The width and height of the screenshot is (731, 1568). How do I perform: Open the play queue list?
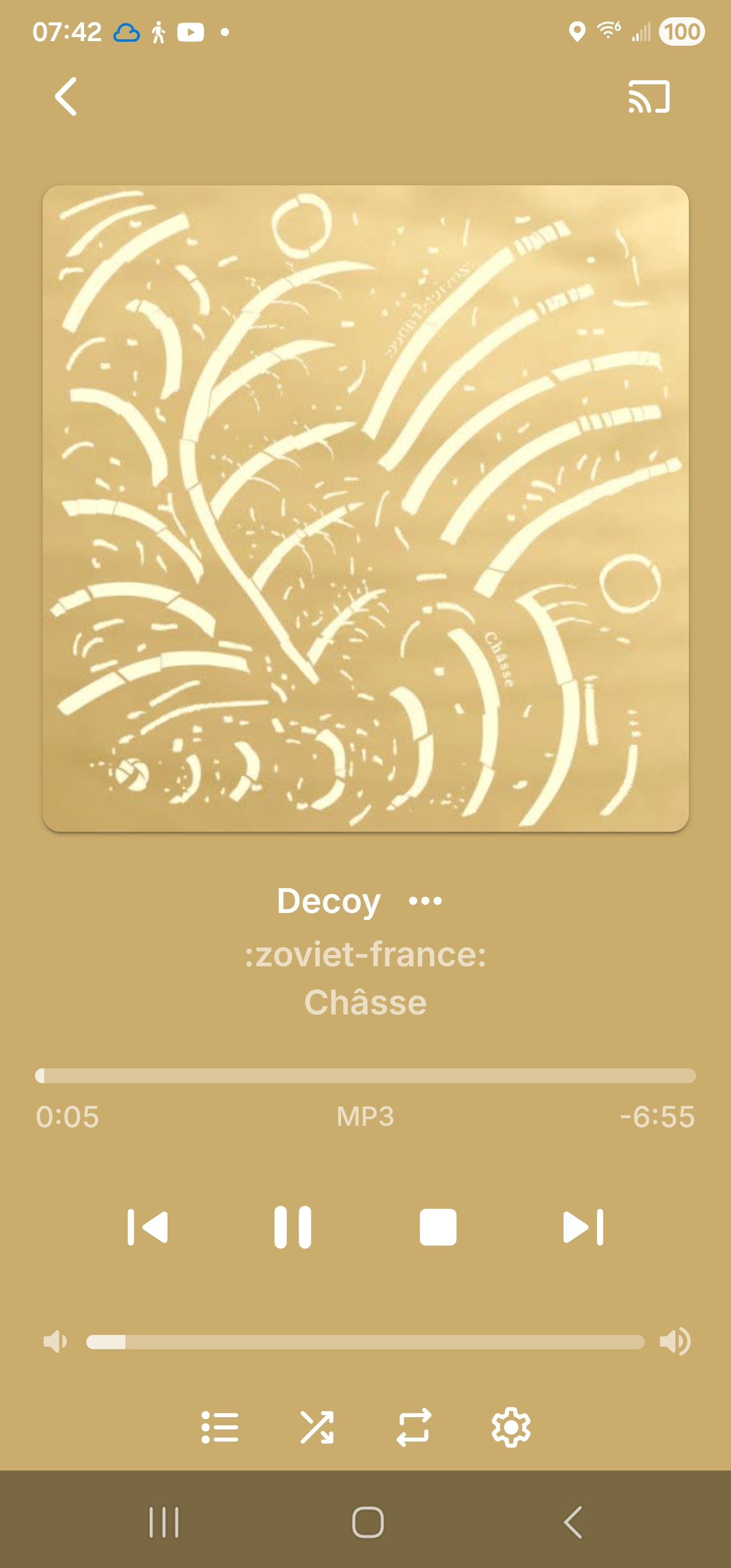(220, 1427)
